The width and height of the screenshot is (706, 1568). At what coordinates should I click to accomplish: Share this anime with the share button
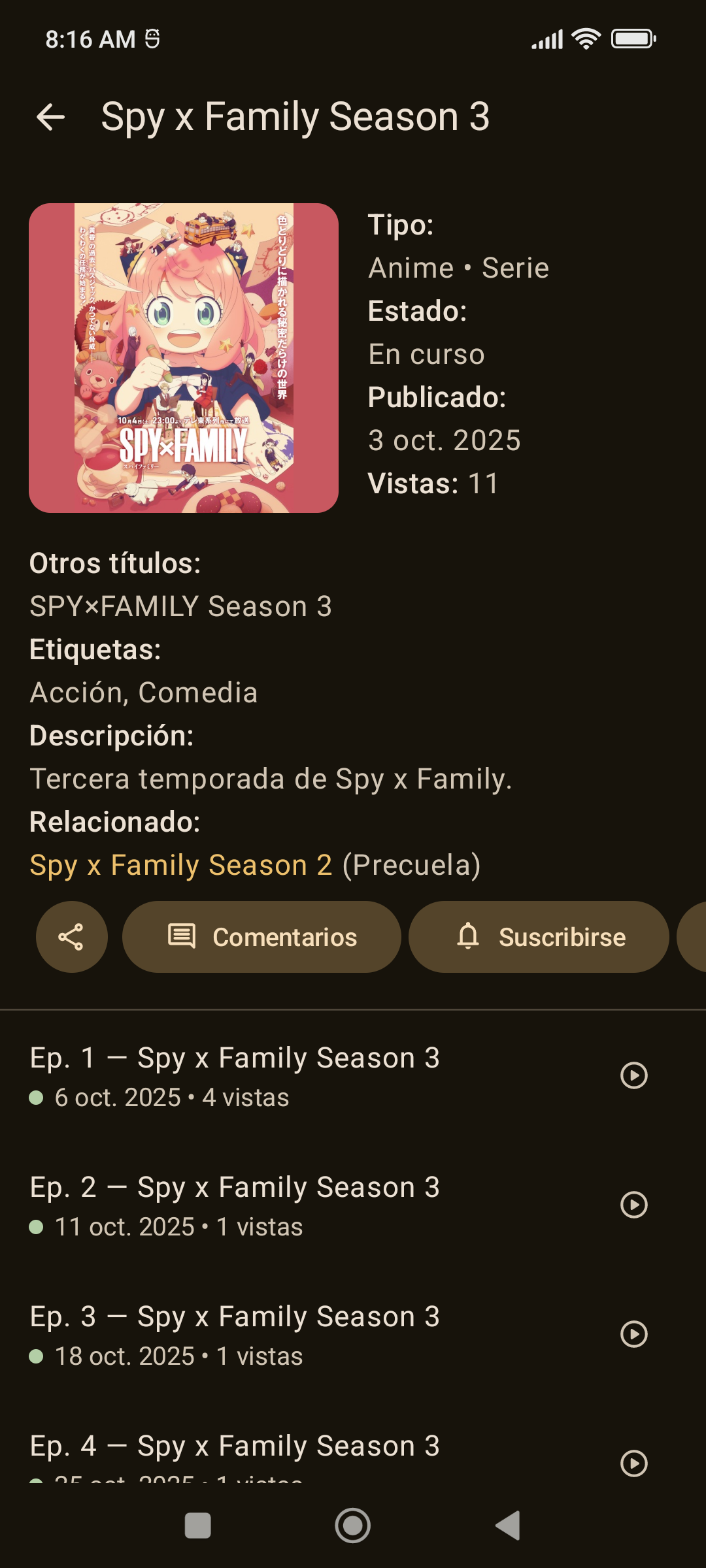71,937
